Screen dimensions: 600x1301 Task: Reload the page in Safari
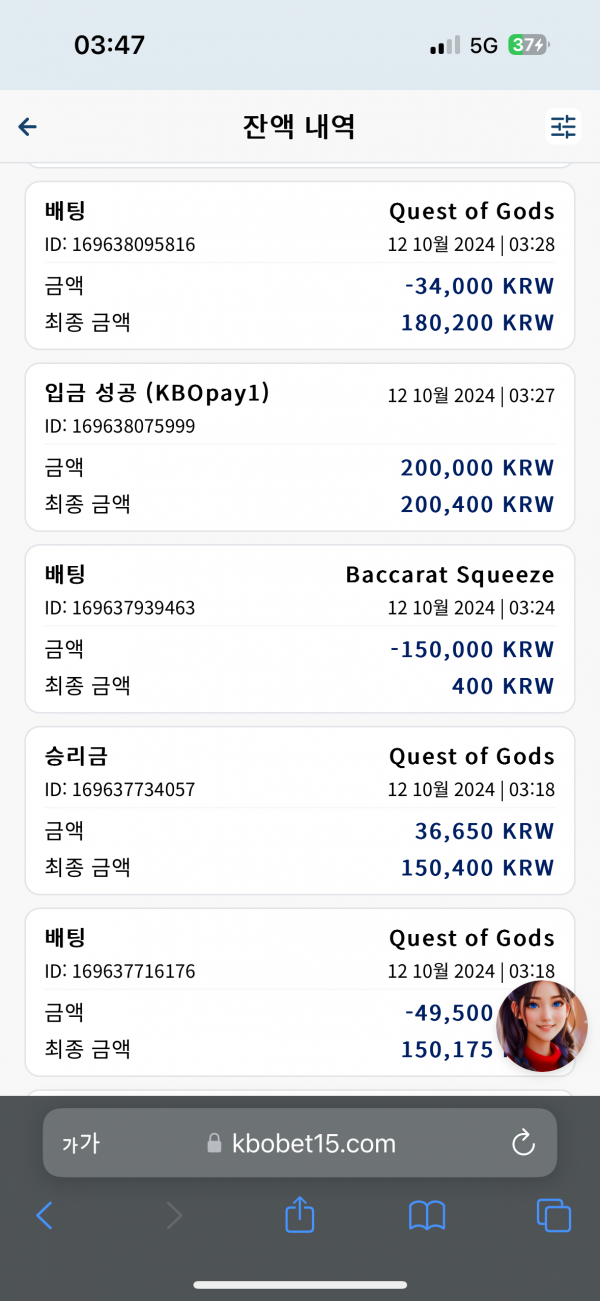[523, 1143]
